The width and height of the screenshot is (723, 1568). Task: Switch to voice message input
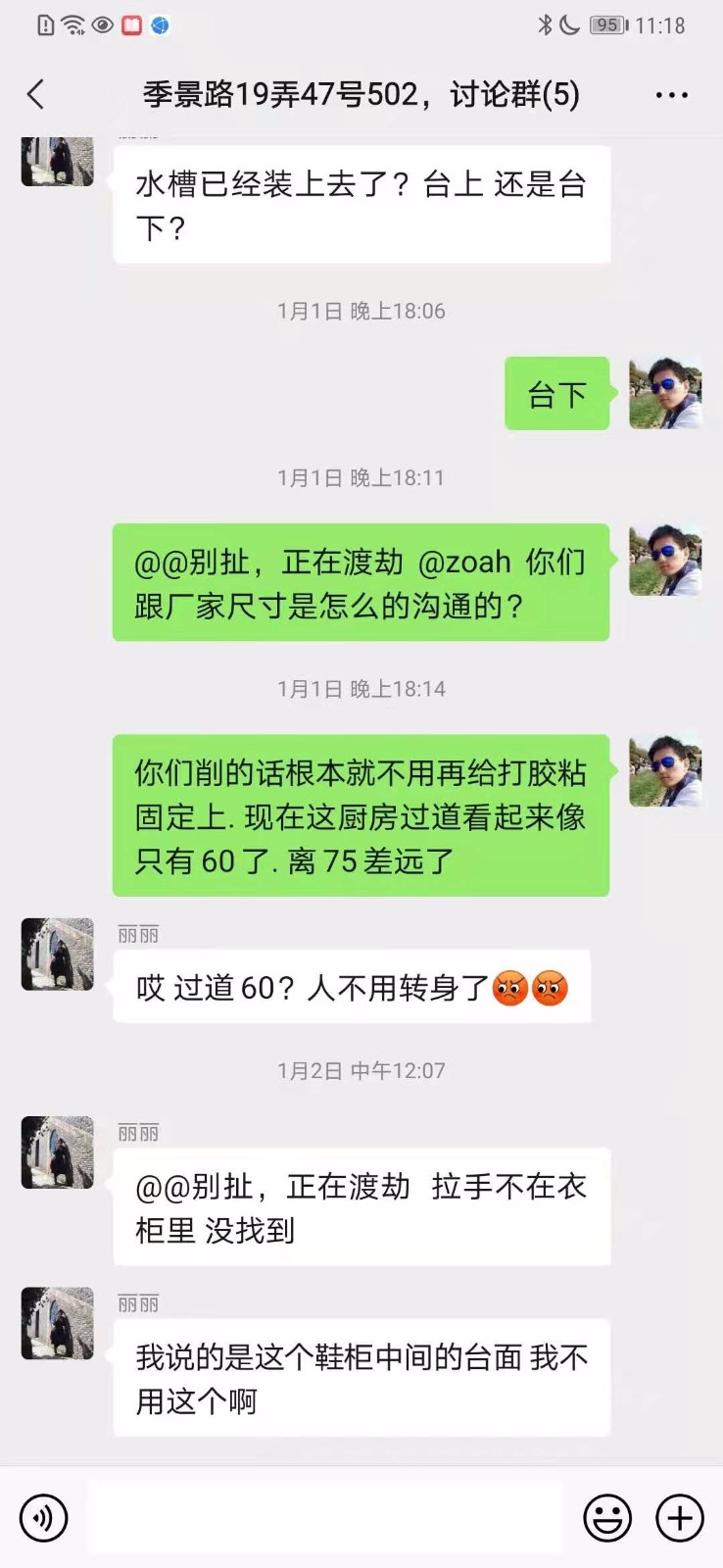click(x=44, y=1518)
